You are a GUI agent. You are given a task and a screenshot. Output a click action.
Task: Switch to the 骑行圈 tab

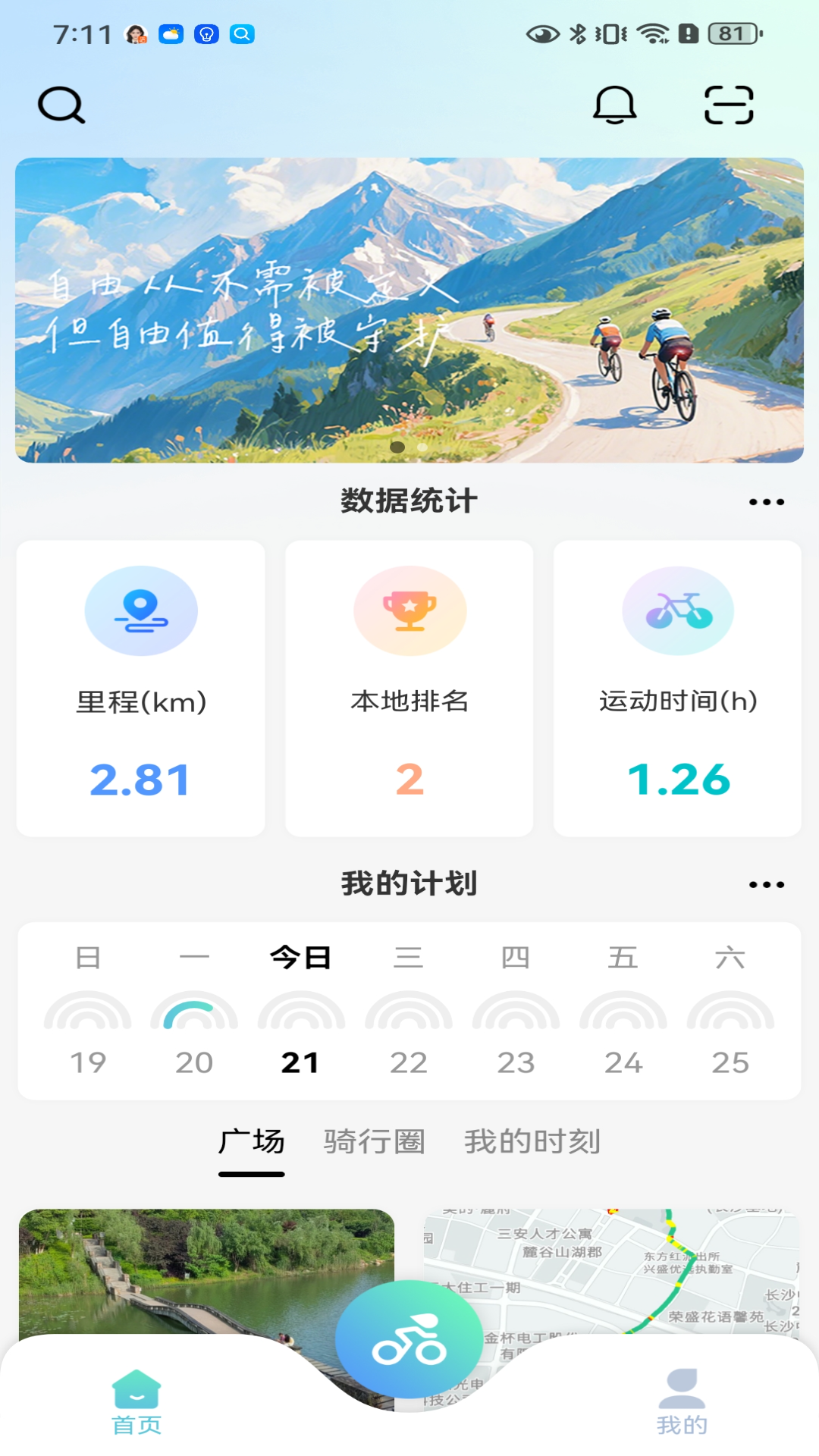[375, 1141]
